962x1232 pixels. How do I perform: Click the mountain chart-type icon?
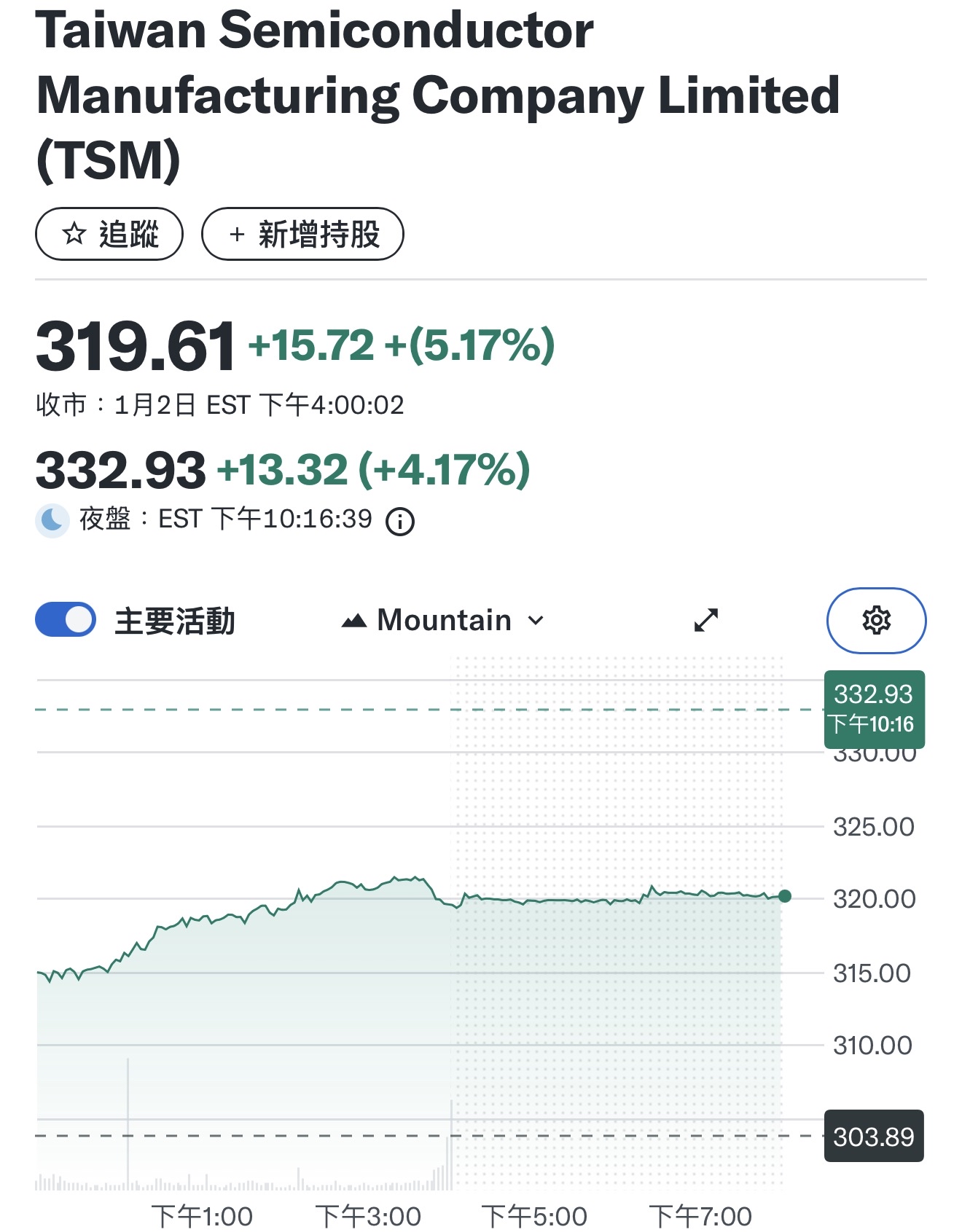coord(355,620)
